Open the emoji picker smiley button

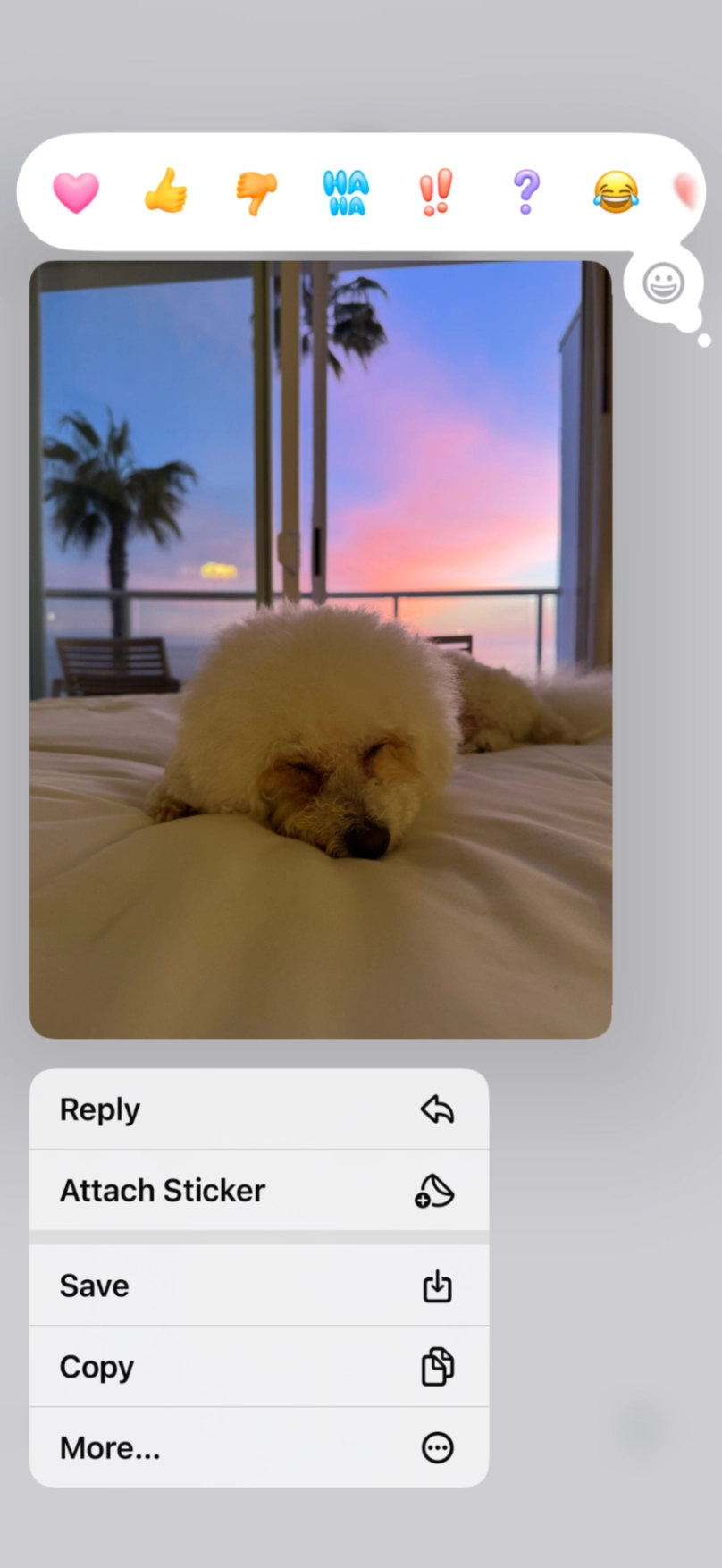click(x=664, y=283)
